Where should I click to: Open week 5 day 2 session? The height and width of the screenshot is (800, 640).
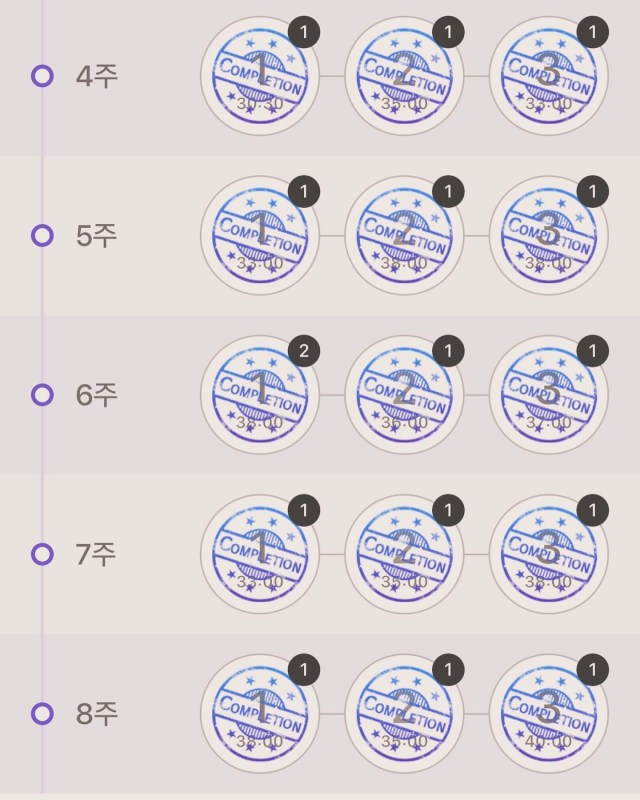[404, 236]
